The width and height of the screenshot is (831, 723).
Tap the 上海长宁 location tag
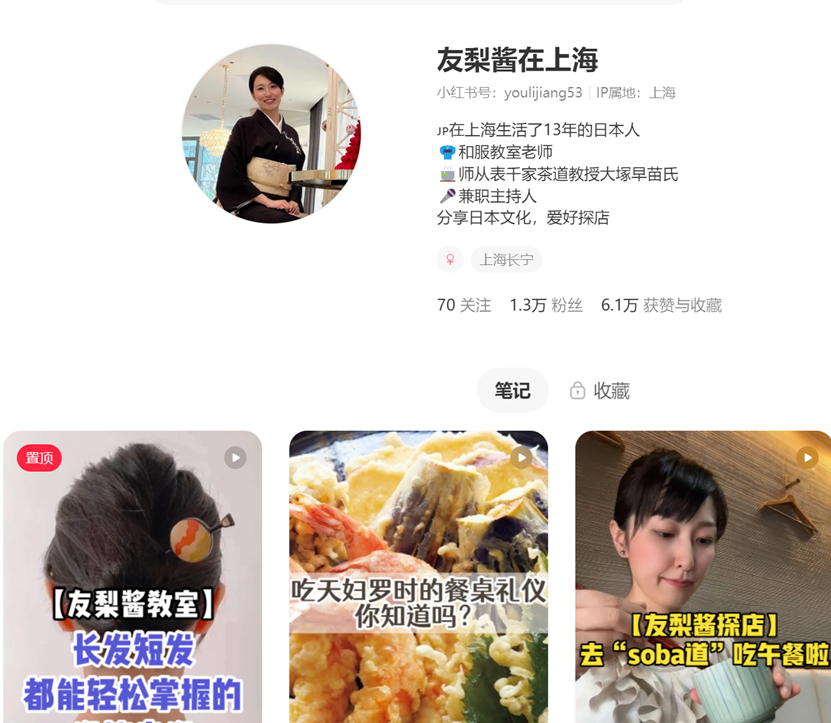(x=506, y=260)
